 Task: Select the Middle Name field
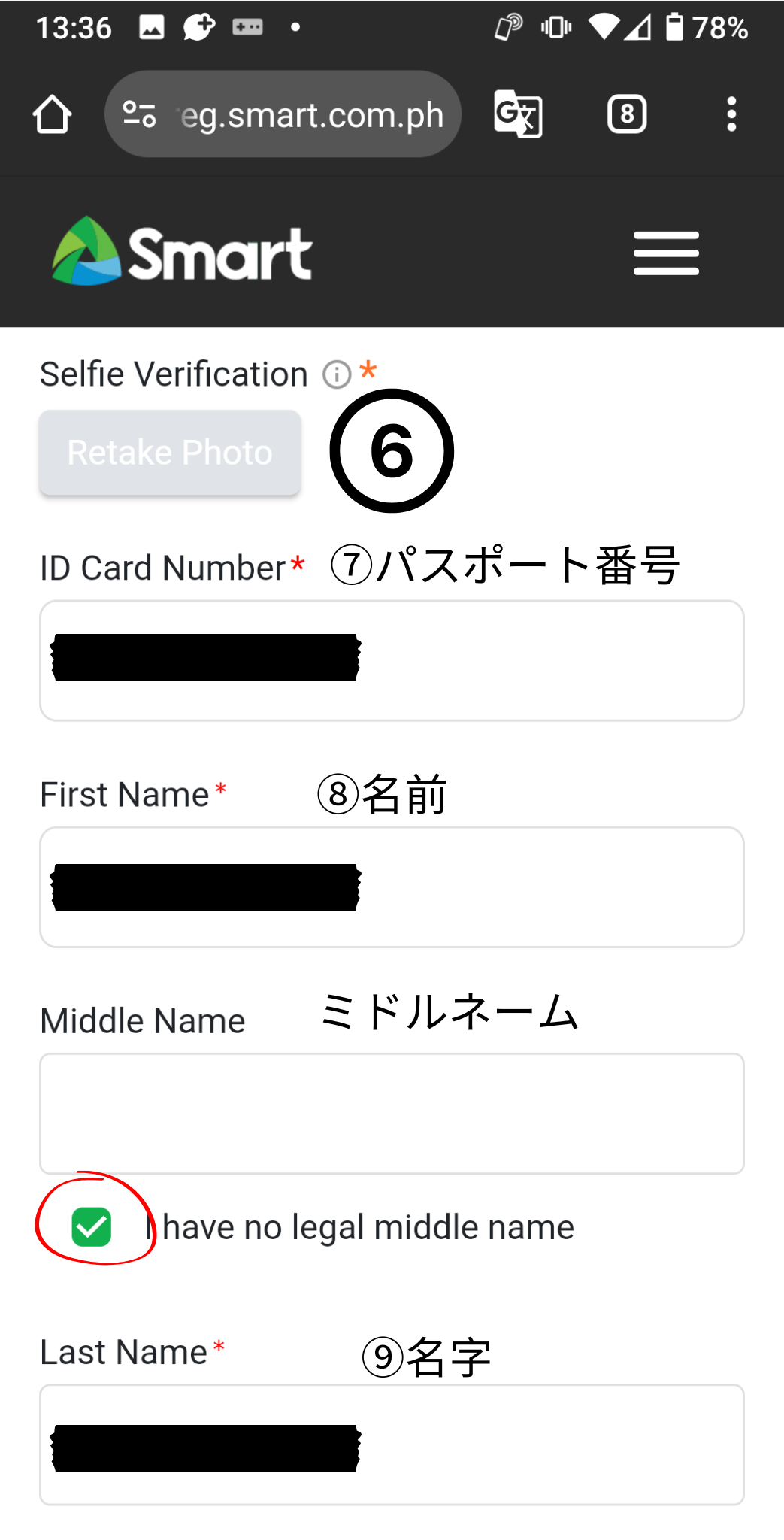click(x=392, y=1114)
